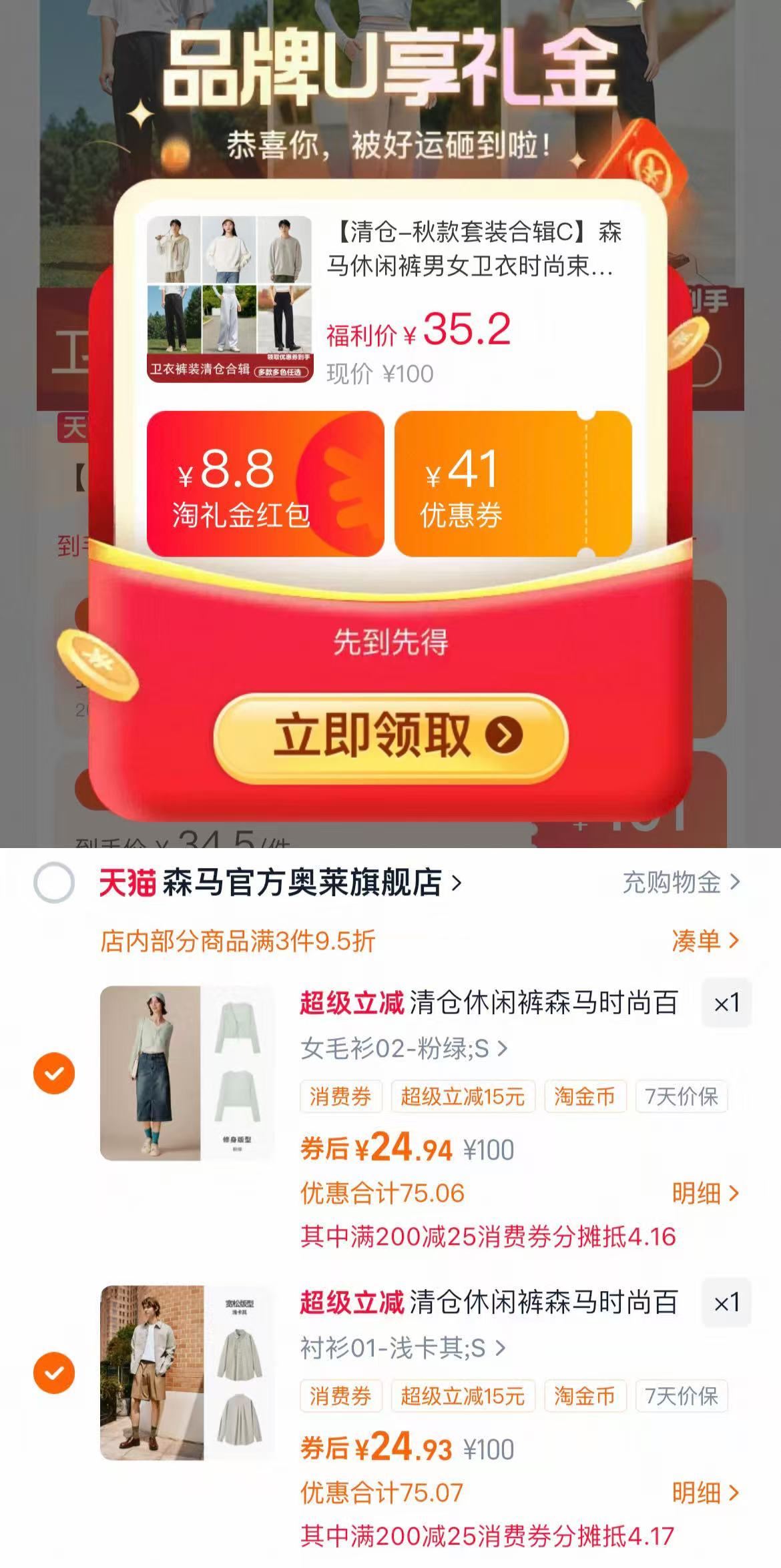Select all items from 森马官方奥莱旗舰店

click(54, 883)
